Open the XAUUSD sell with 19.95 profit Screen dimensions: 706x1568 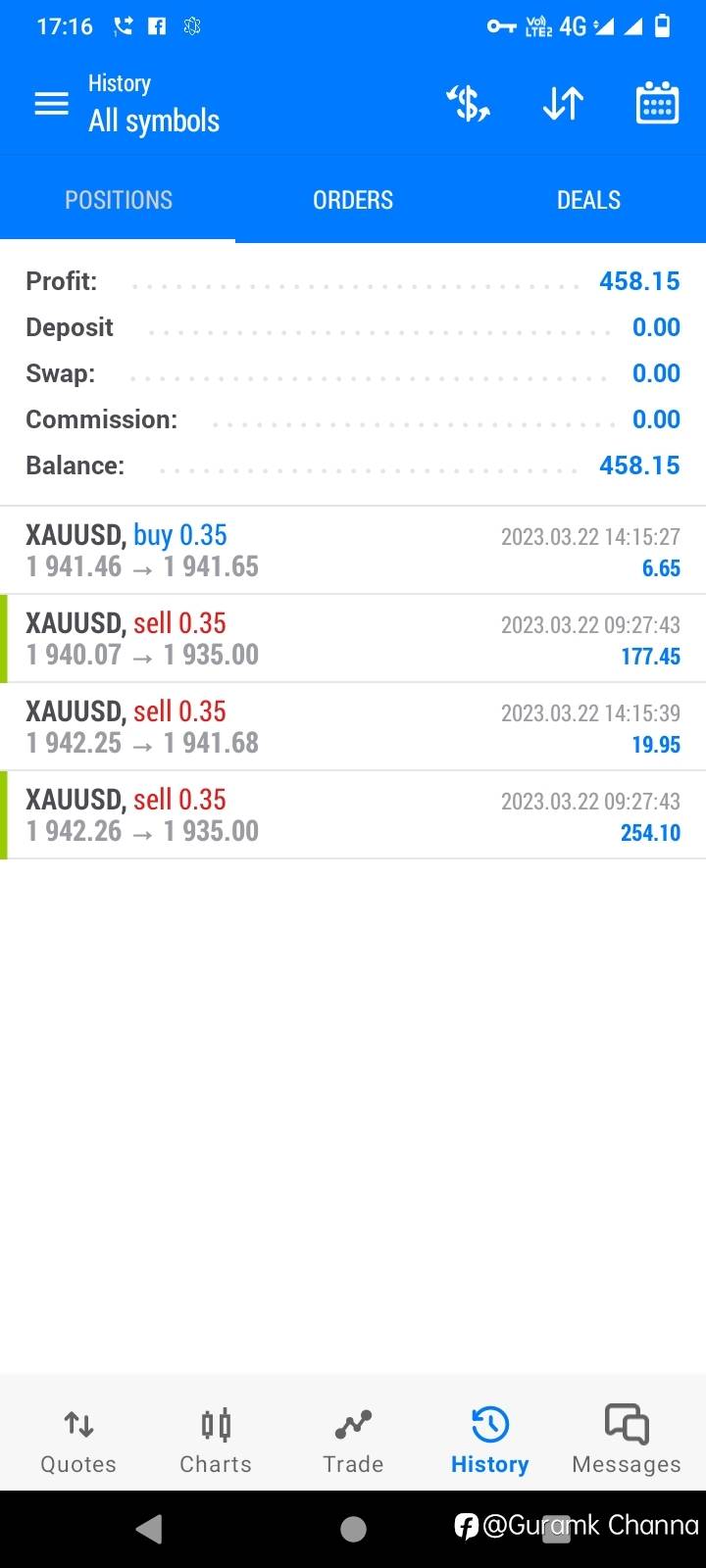pos(353,727)
